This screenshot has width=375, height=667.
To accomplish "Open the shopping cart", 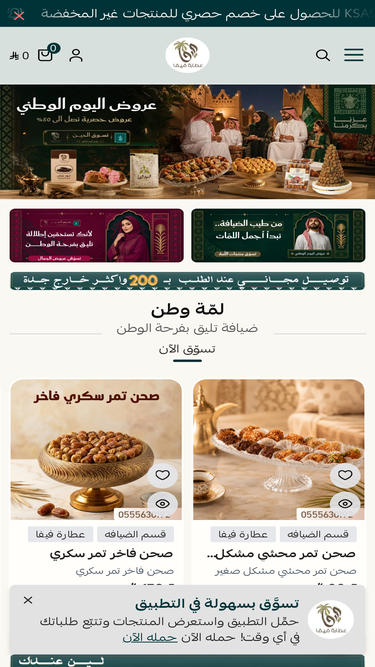I will 45,54.
